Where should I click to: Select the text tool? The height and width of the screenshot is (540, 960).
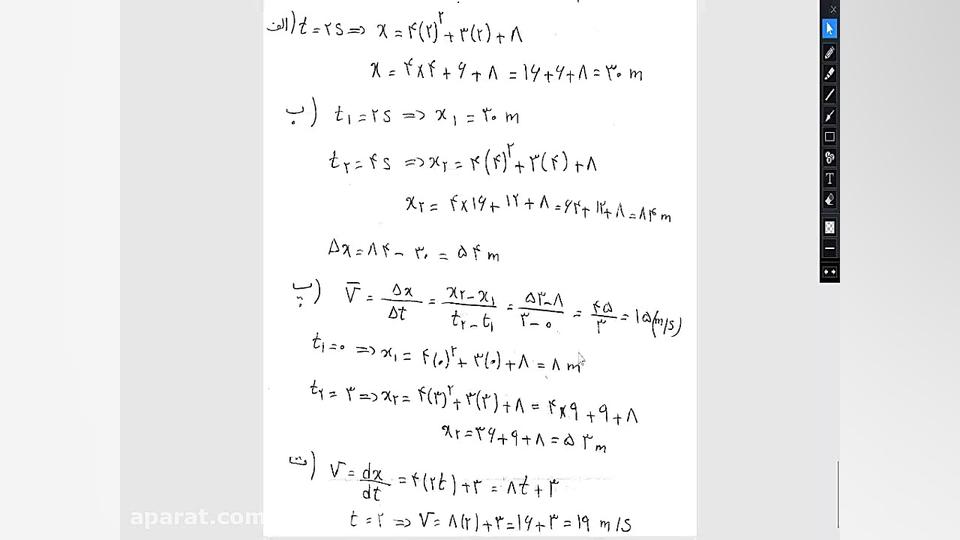point(829,179)
